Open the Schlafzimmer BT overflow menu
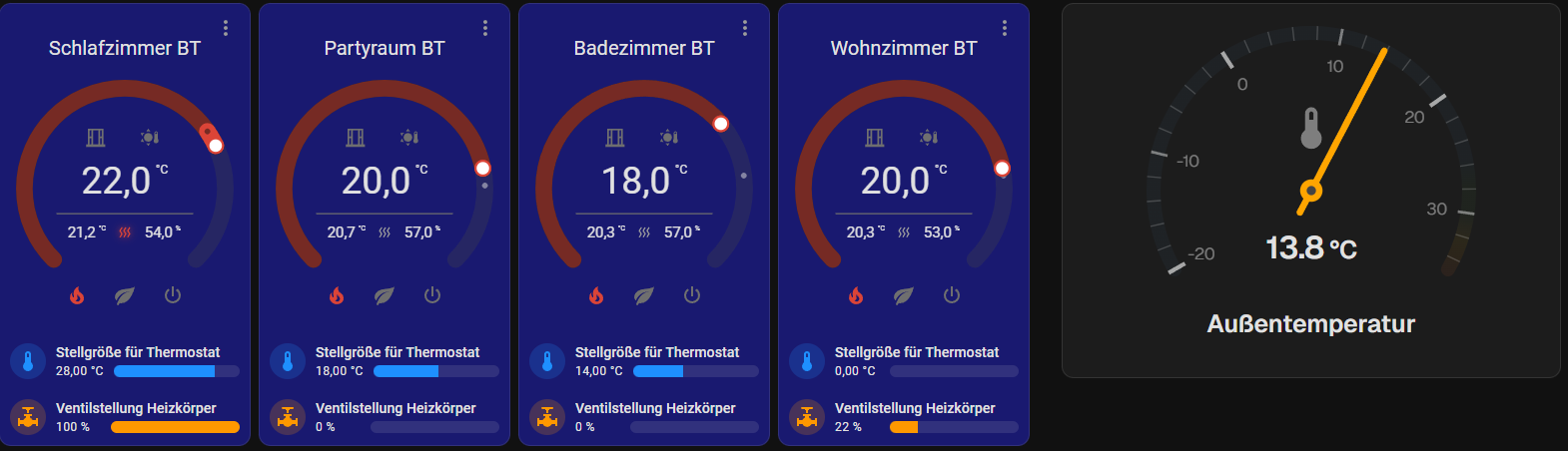The image size is (1568, 451). tap(226, 28)
